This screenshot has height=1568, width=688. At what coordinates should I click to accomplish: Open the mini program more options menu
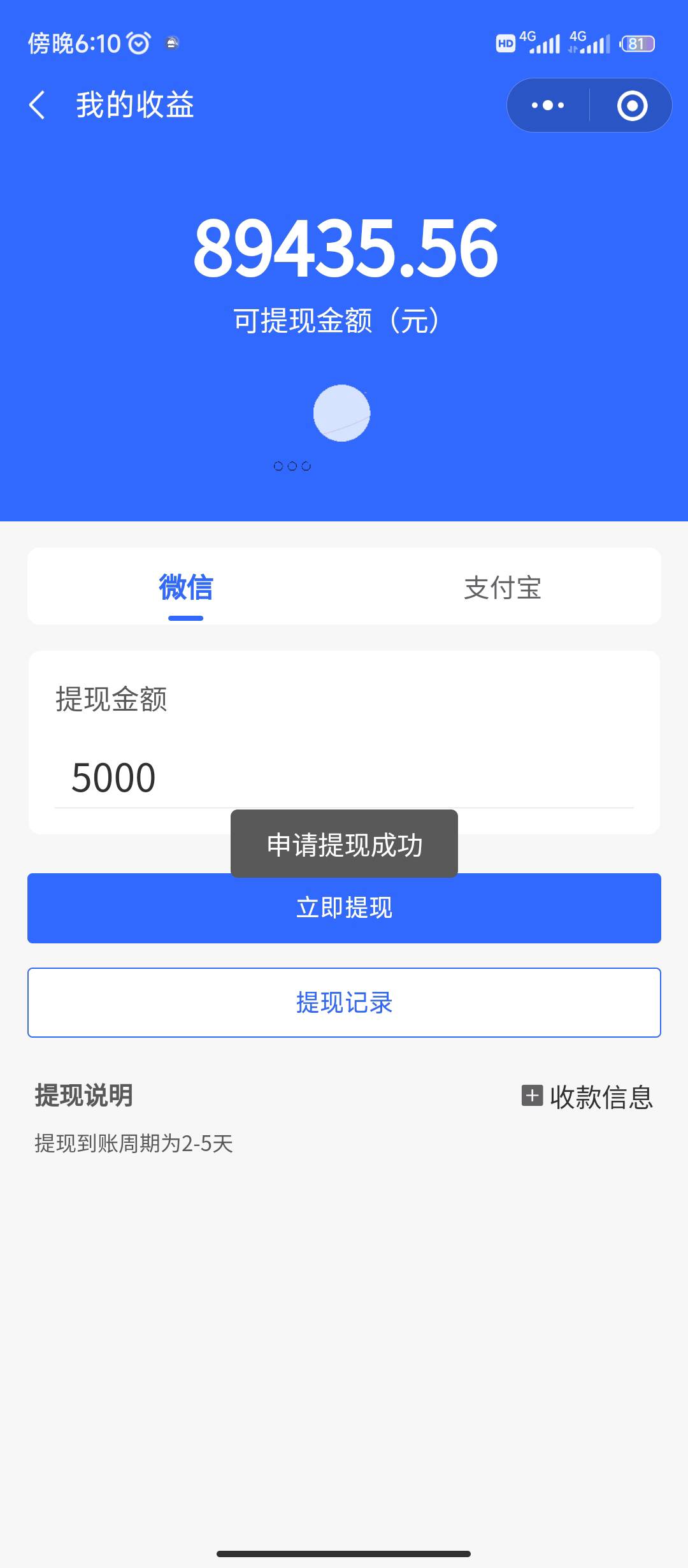[548, 105]
